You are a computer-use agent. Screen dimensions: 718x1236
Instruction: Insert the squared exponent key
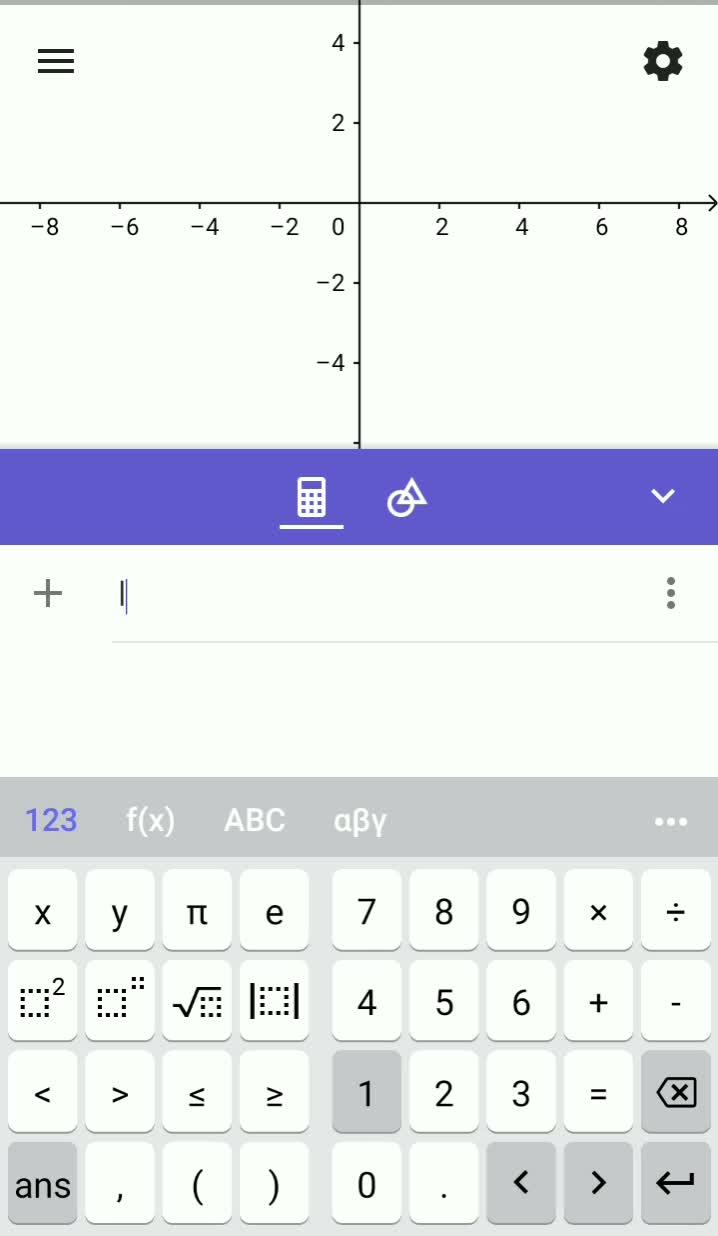coord(43,1002)
